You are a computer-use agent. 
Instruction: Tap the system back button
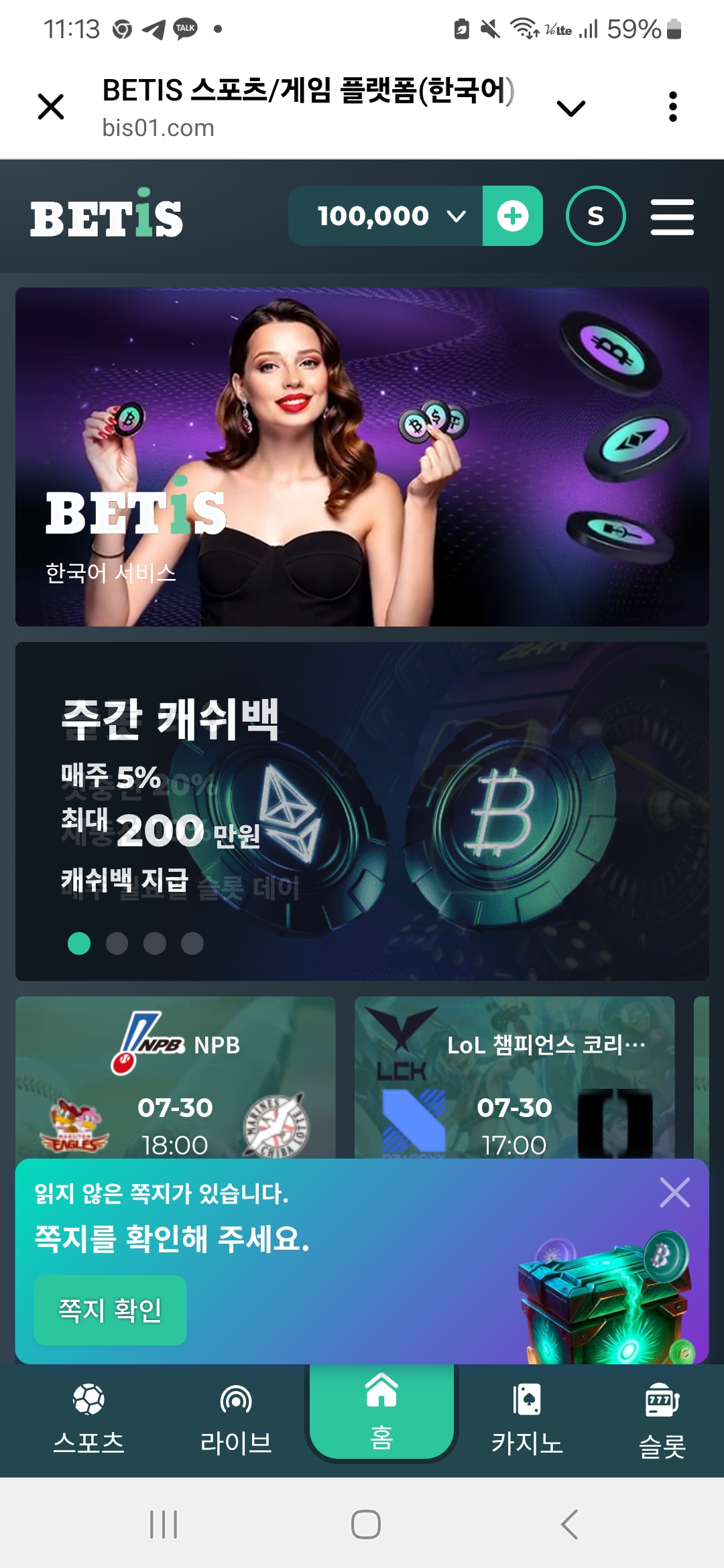point(569,1524)
